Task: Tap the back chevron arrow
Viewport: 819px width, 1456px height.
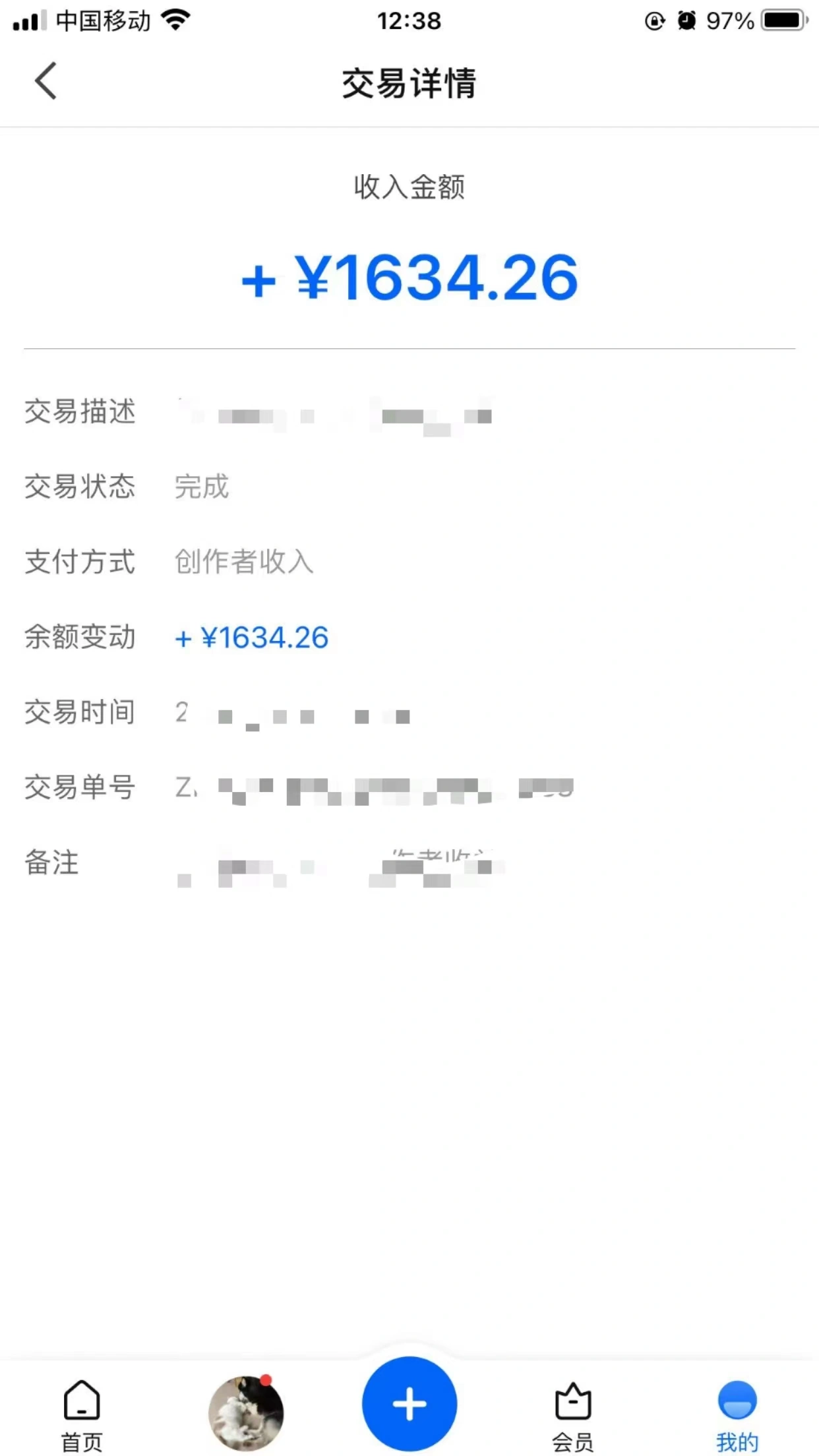Action: (44, 80)
